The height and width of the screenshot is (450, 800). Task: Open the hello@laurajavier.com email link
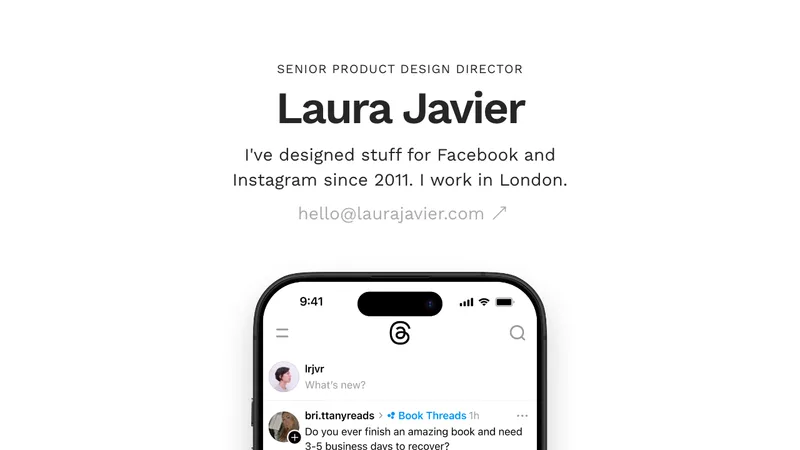(402, 213)
